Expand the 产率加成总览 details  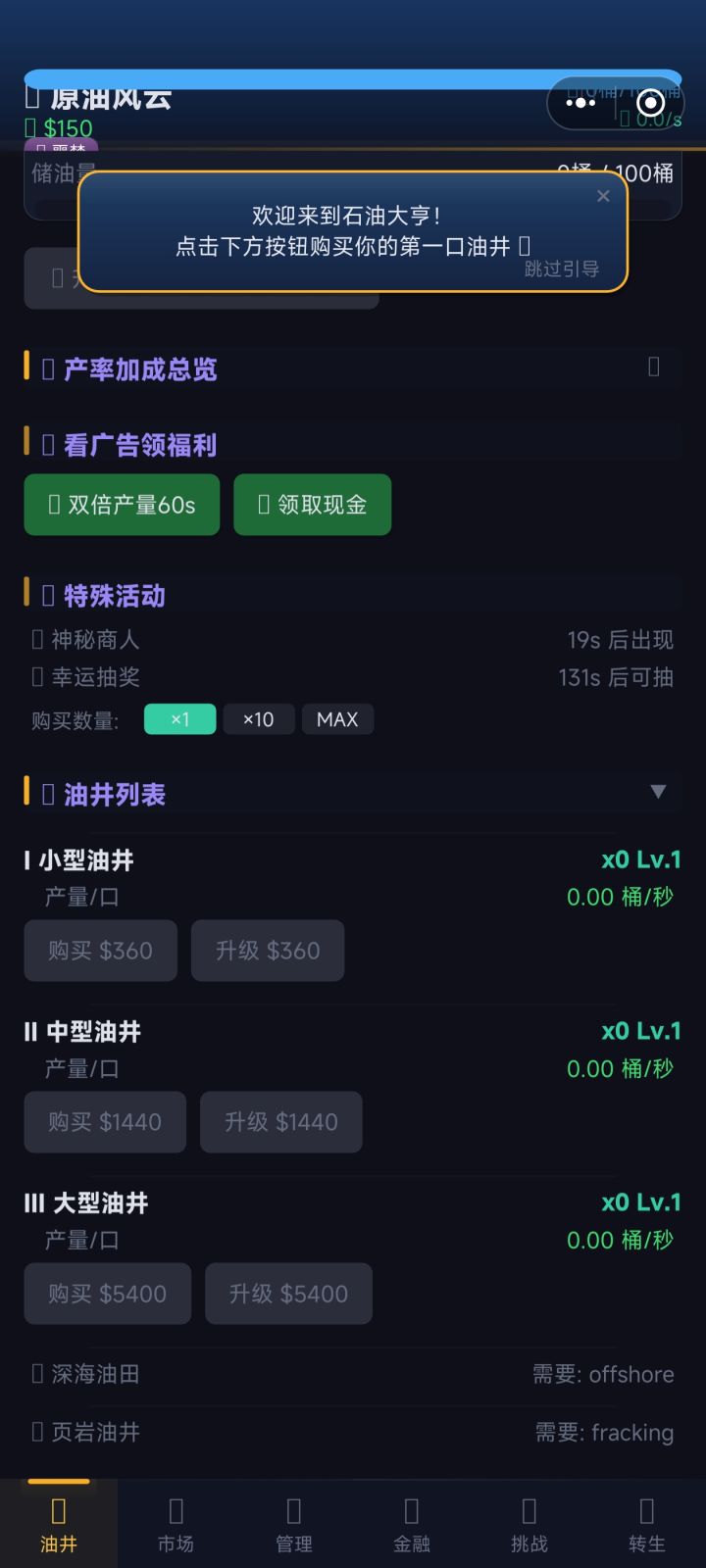[x=655, y=367]
